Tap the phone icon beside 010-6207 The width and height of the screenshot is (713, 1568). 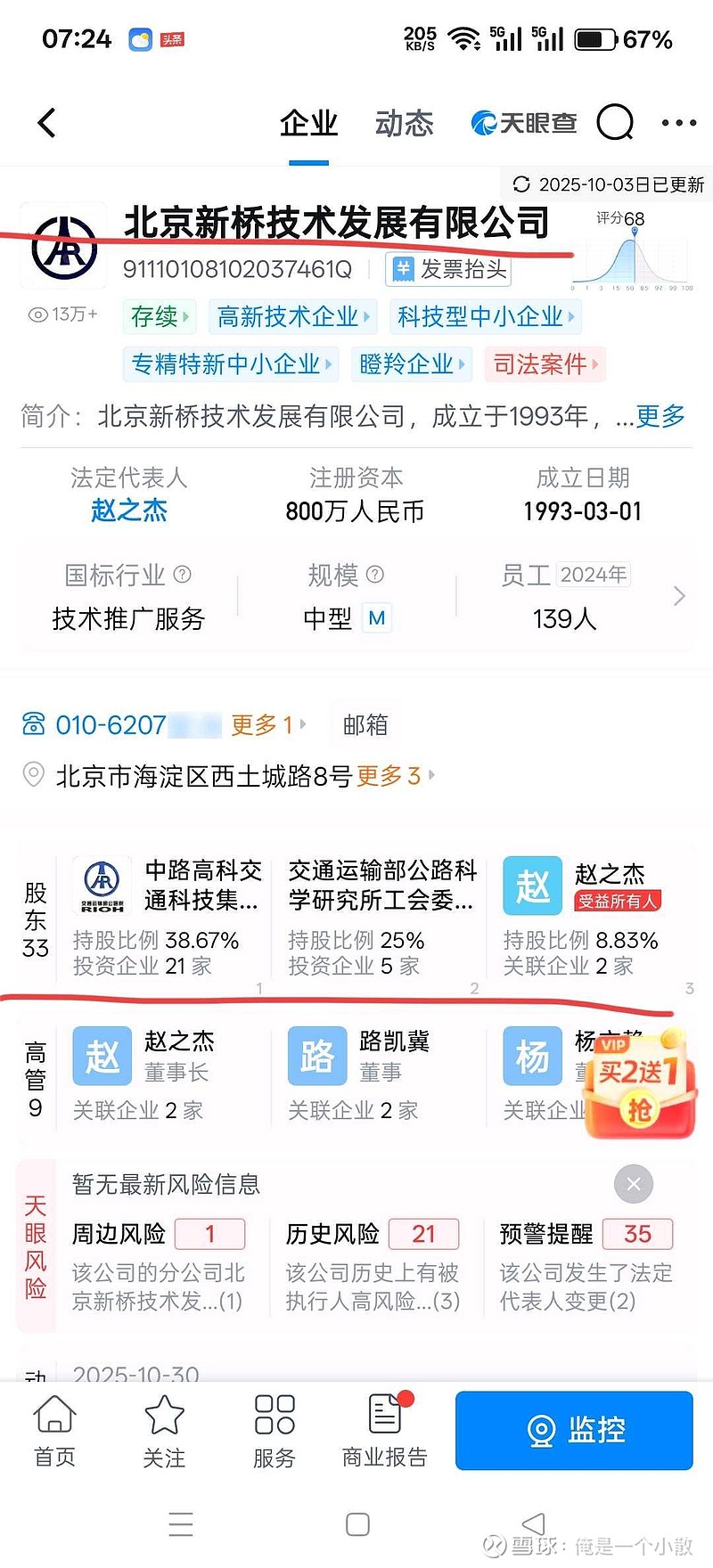[33, 724]
